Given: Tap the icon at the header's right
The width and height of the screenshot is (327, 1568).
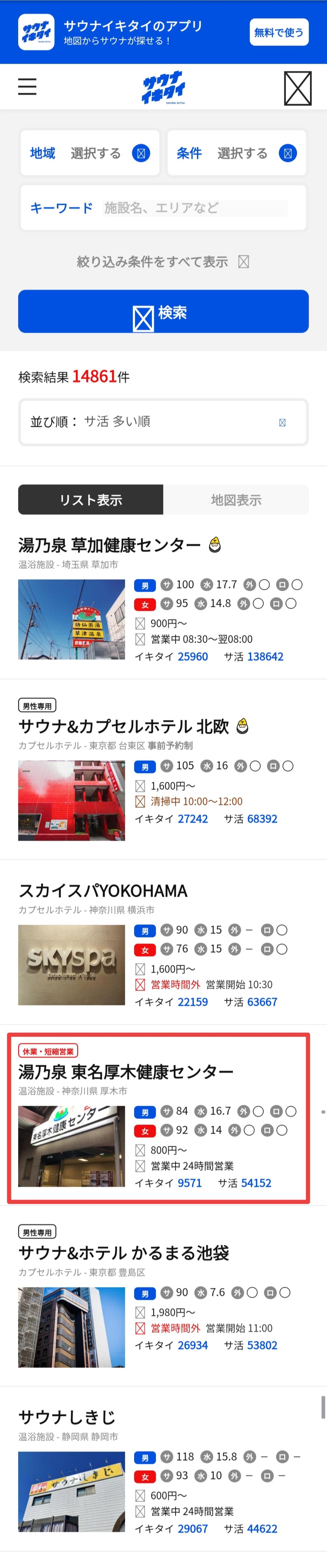Looking at the screenshot, I should (297, 88).
